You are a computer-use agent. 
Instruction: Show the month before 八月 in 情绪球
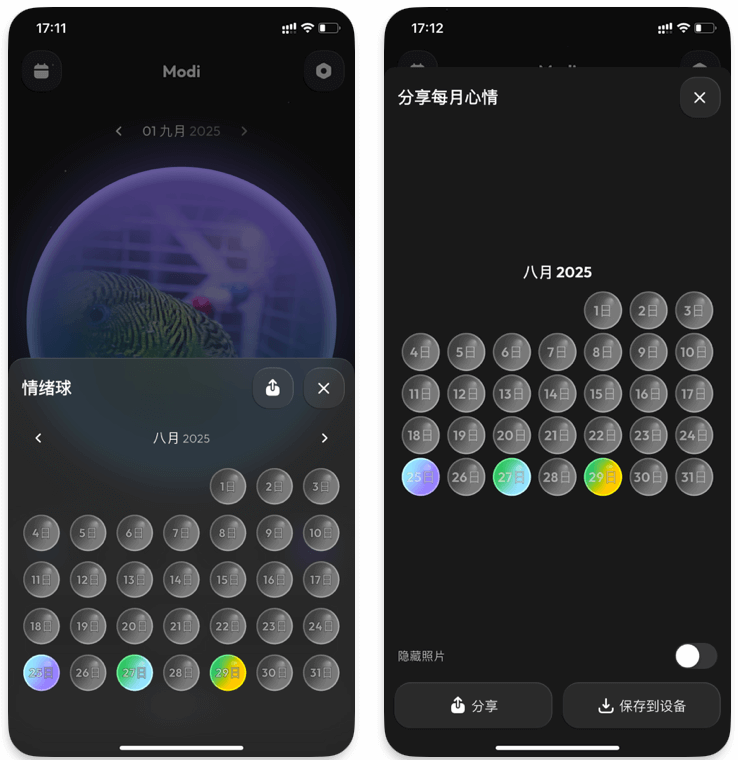point(39,438)
